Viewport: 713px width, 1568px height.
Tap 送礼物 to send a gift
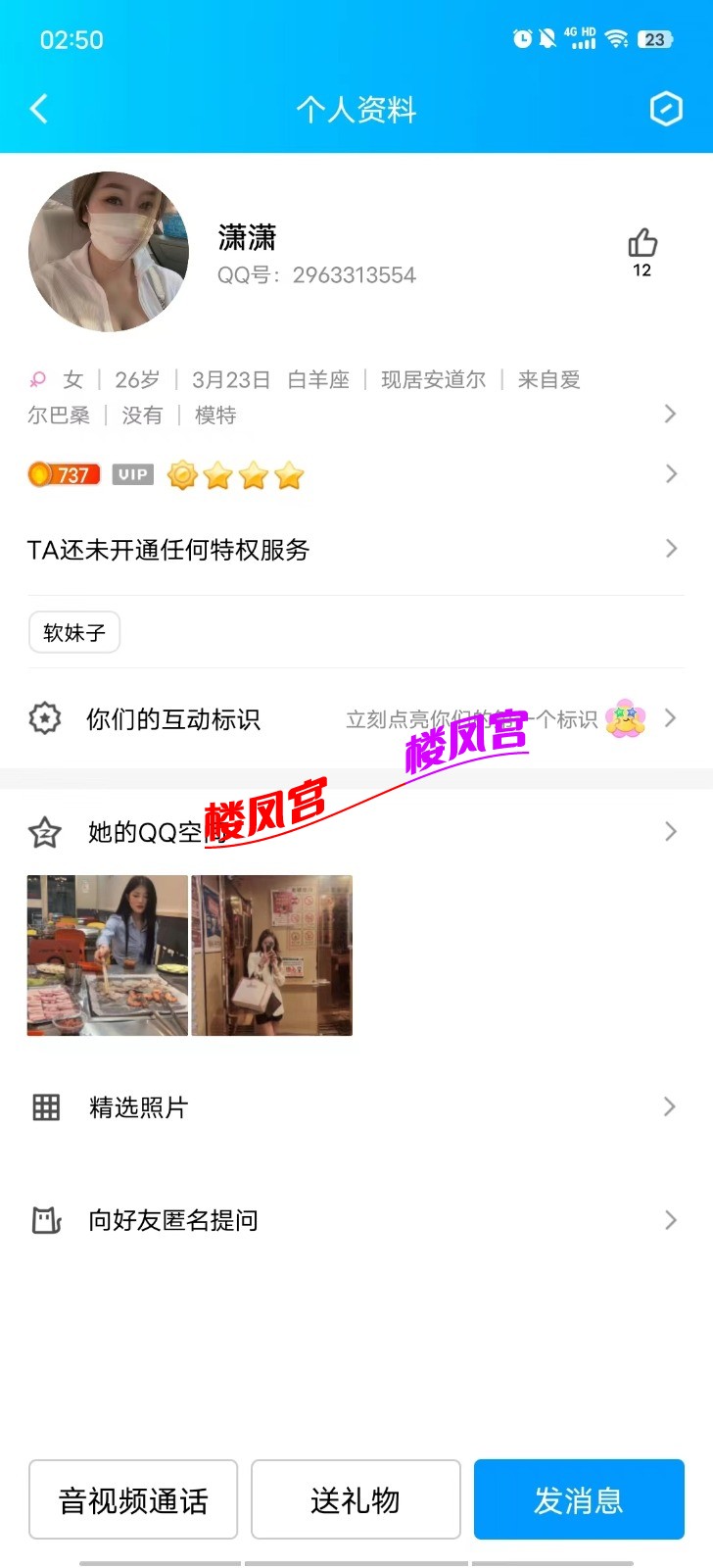tap(356, 1499)
